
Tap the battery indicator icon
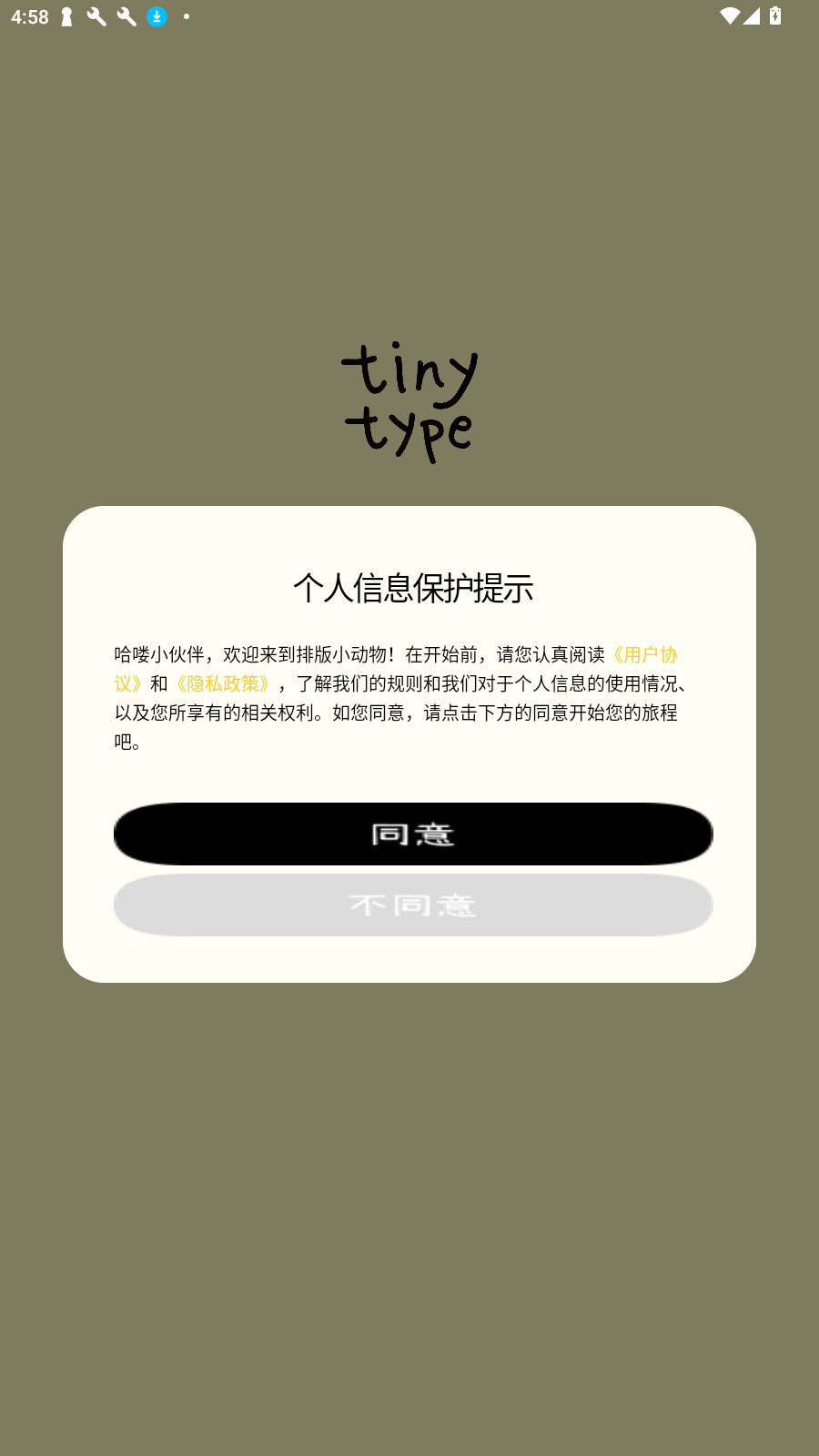coord(774,15)
